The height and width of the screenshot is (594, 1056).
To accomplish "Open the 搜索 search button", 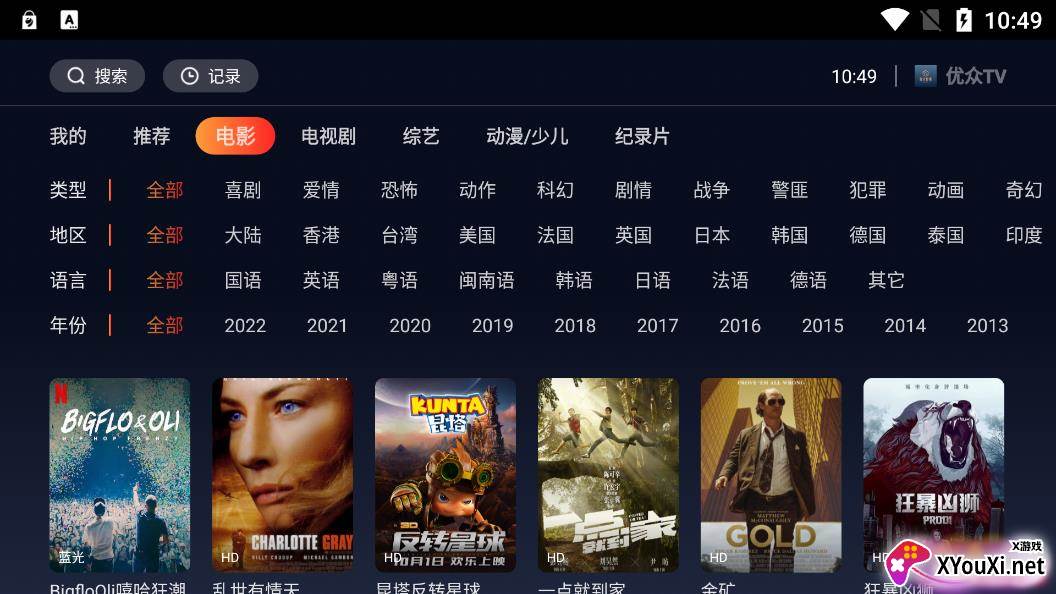I will (97, 76).
